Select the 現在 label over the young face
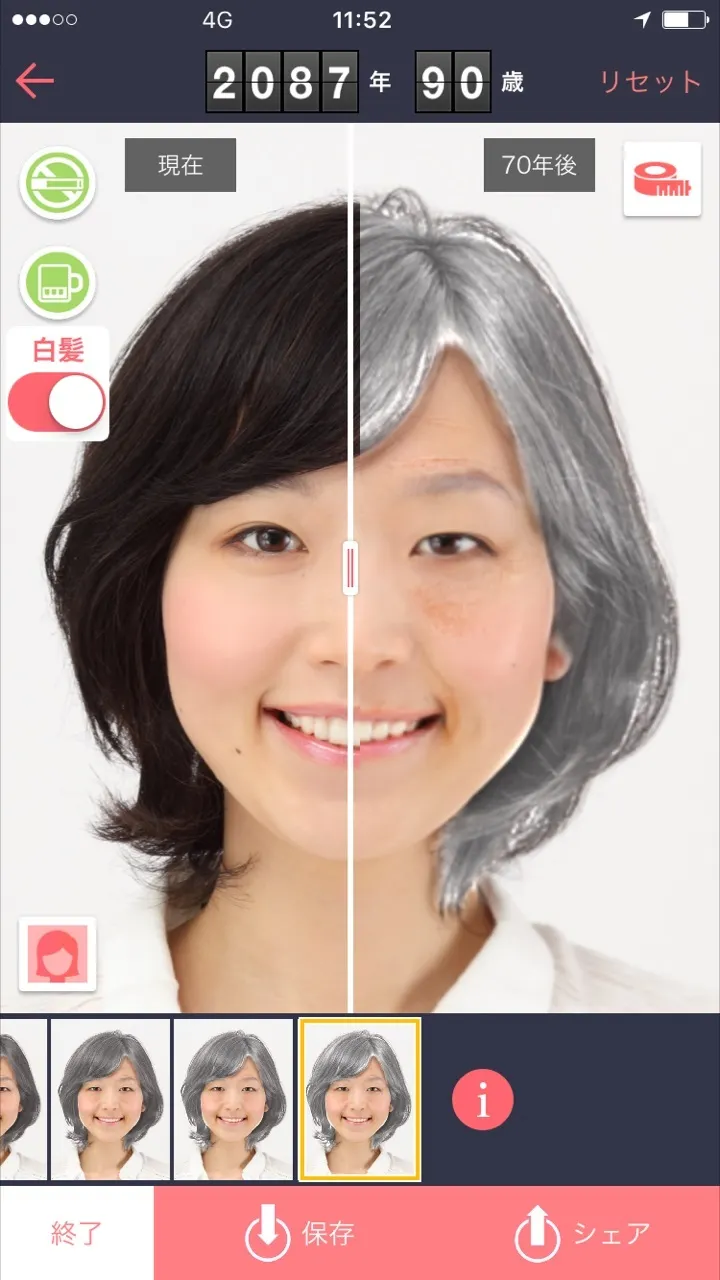 tap(179, 165)
